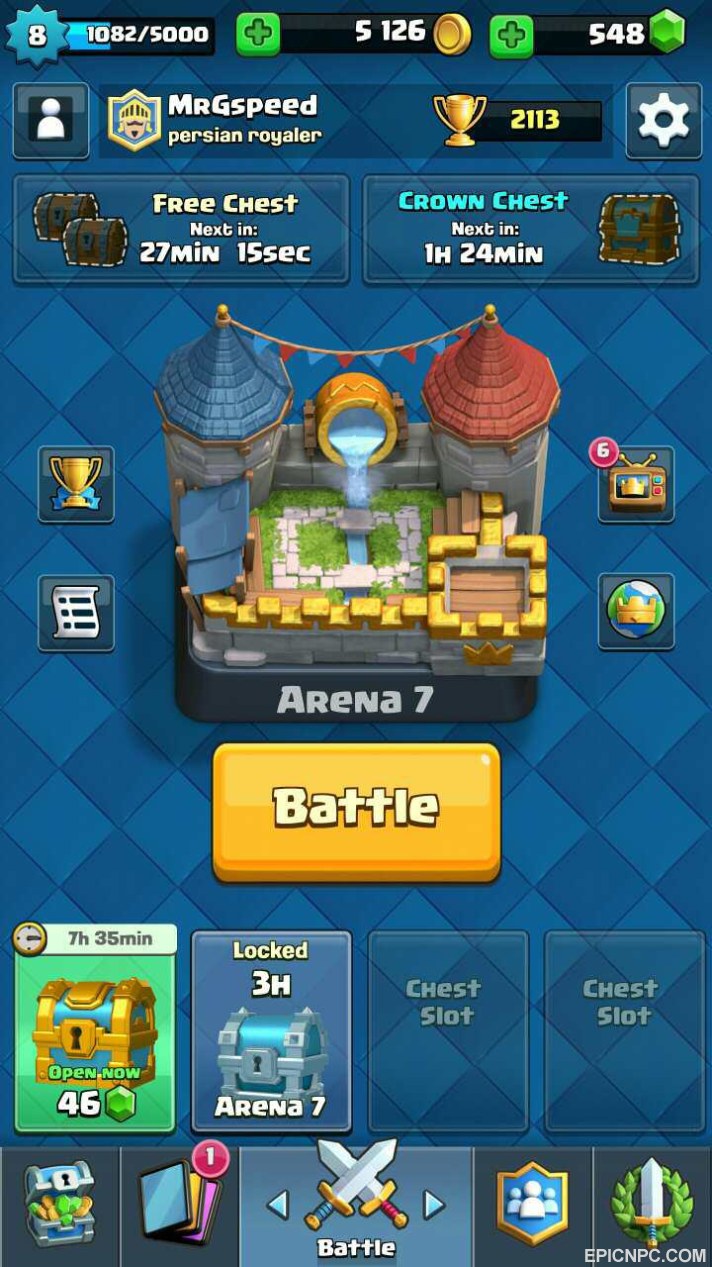Open the globe crown icon
Screen dimensions: 712x1267
click(x=636, y=612)
